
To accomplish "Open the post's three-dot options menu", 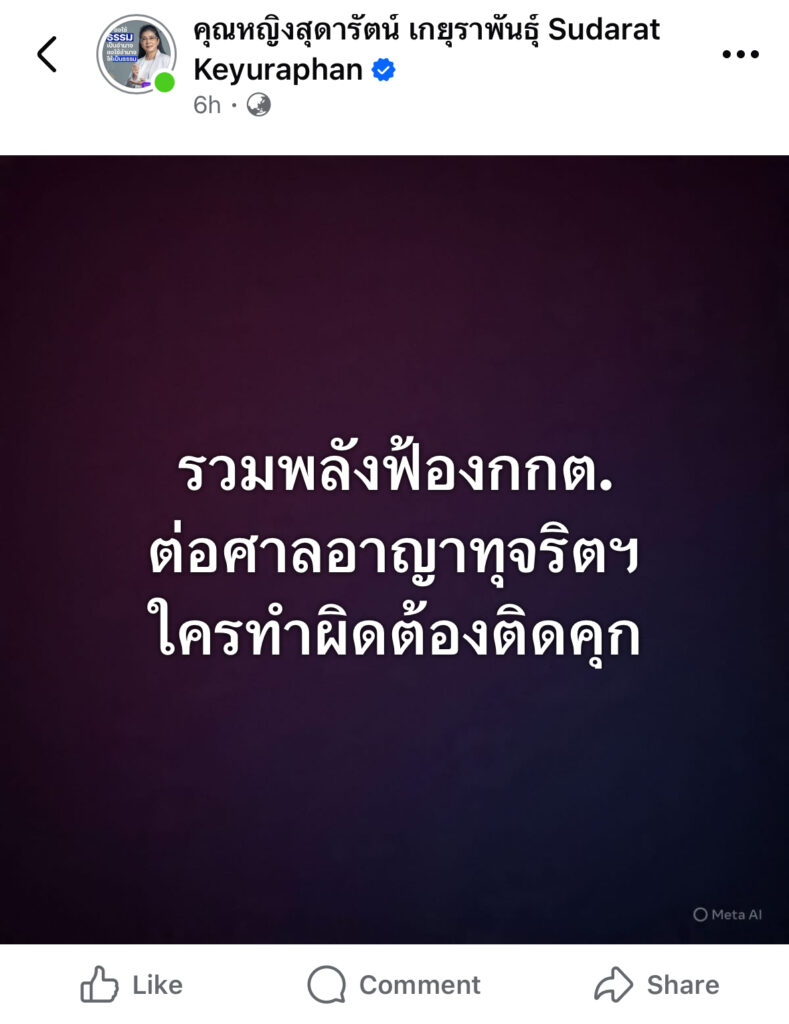I will [x=740, y=54].
